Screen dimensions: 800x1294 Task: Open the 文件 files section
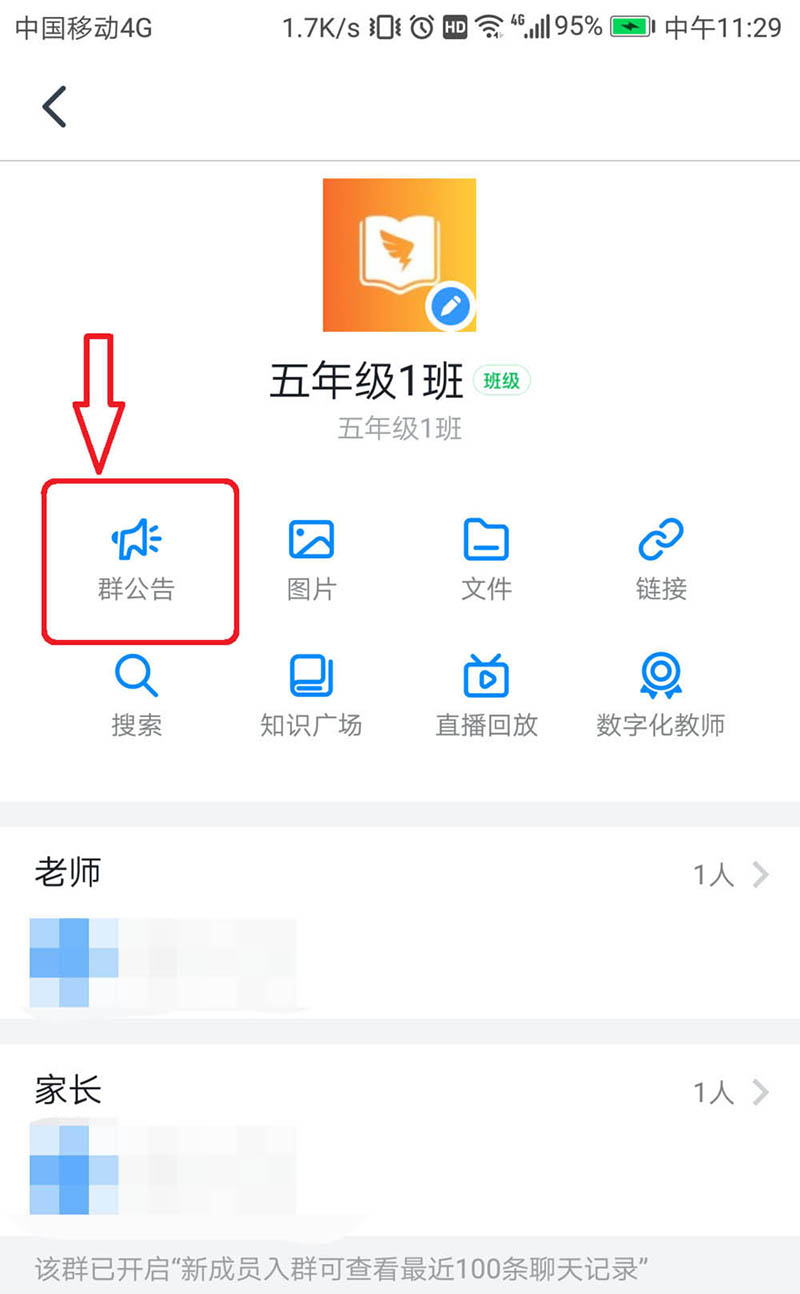click(486, 559)
